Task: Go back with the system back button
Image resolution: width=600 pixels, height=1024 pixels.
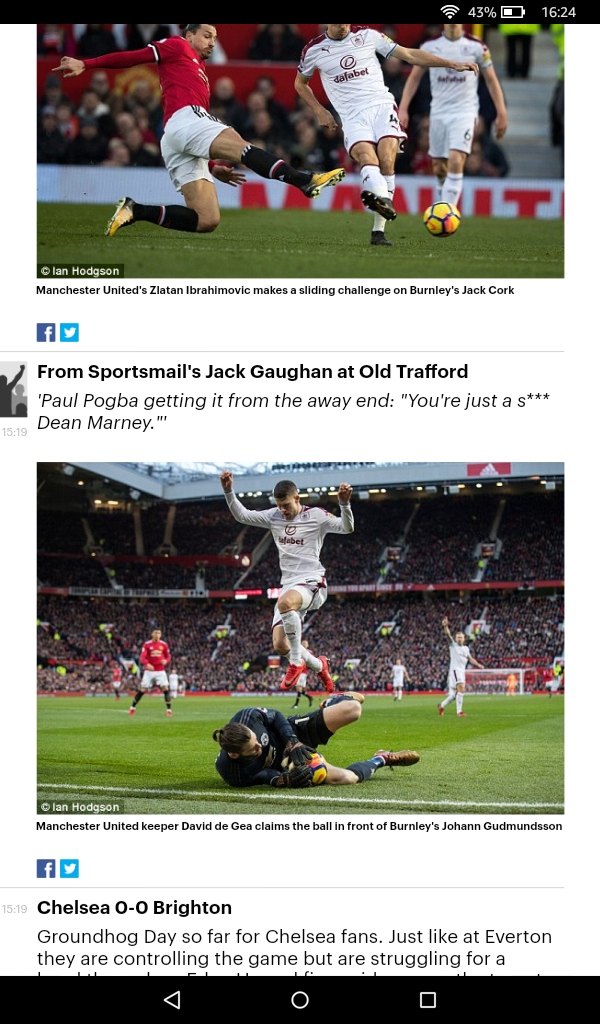Action: point(172,1000)
